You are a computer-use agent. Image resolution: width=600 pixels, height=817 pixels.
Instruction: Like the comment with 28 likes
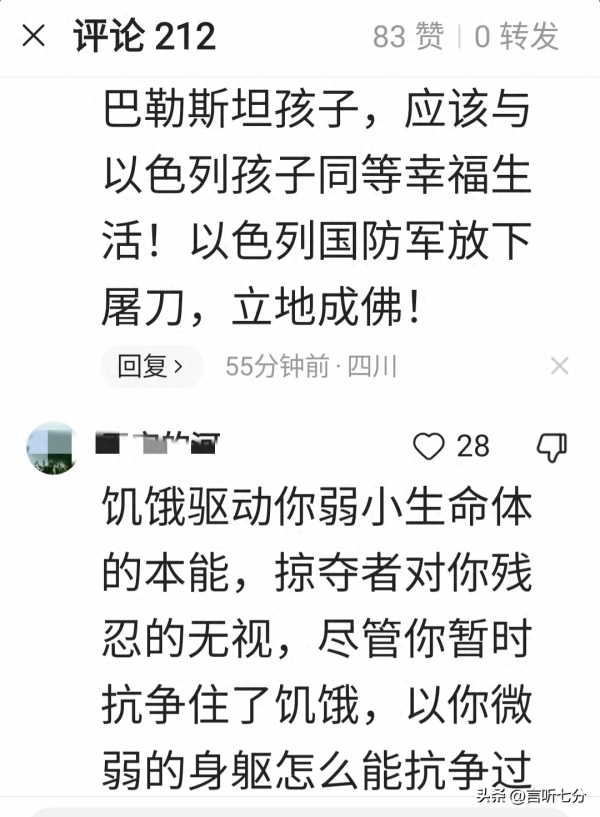pos(429,446)
